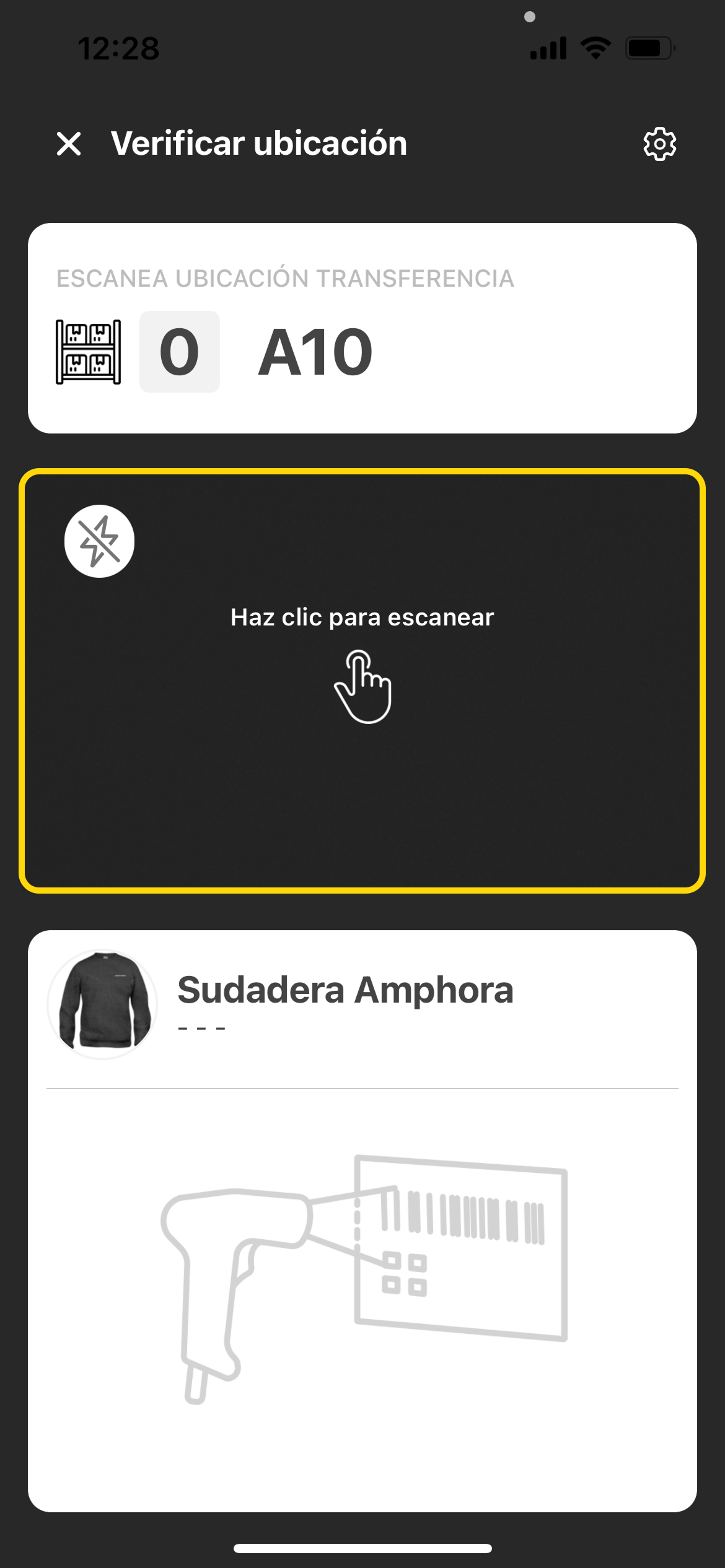Open the settings gear icon
Screen dimensions: 725x1568
coord(659,144)
